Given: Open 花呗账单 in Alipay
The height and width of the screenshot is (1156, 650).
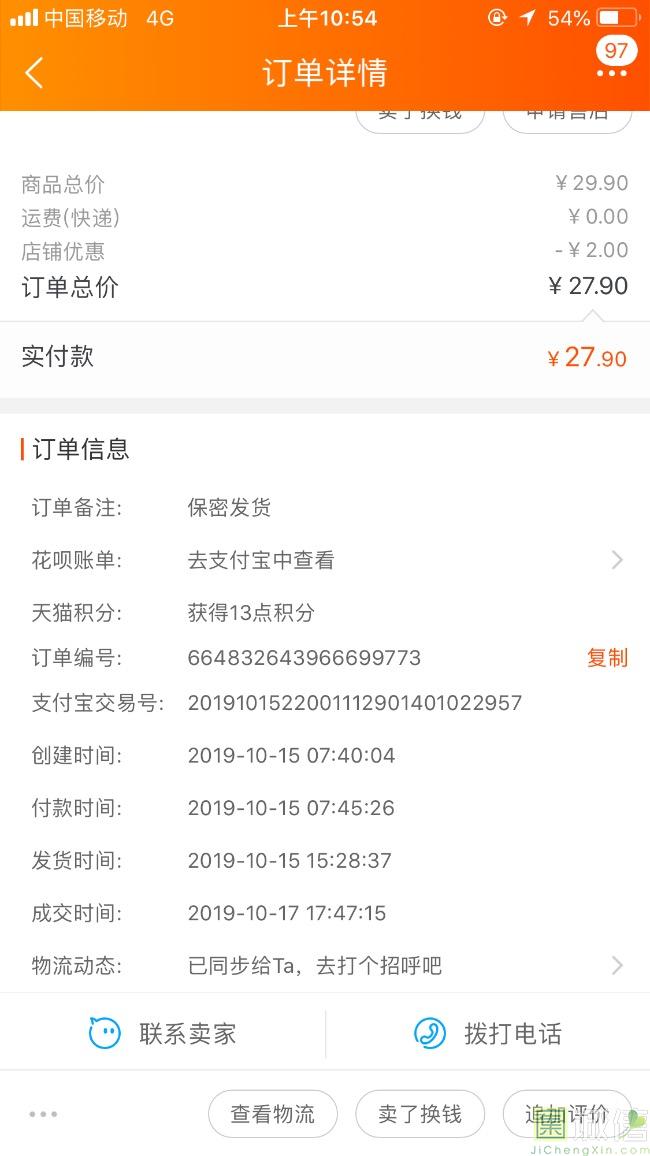Looking at the screenshot, I should point(325,560).
